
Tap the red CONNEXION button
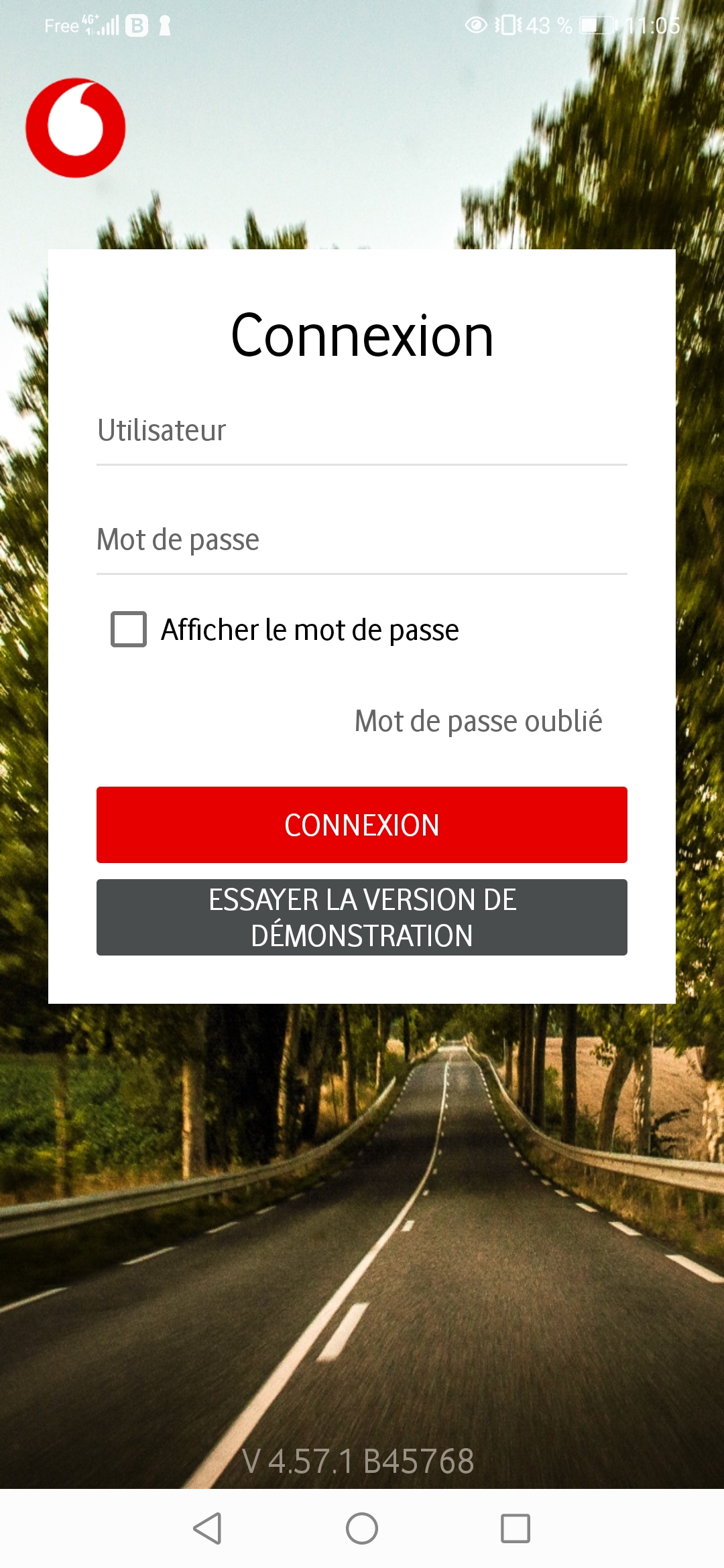(x=362, y=825)
